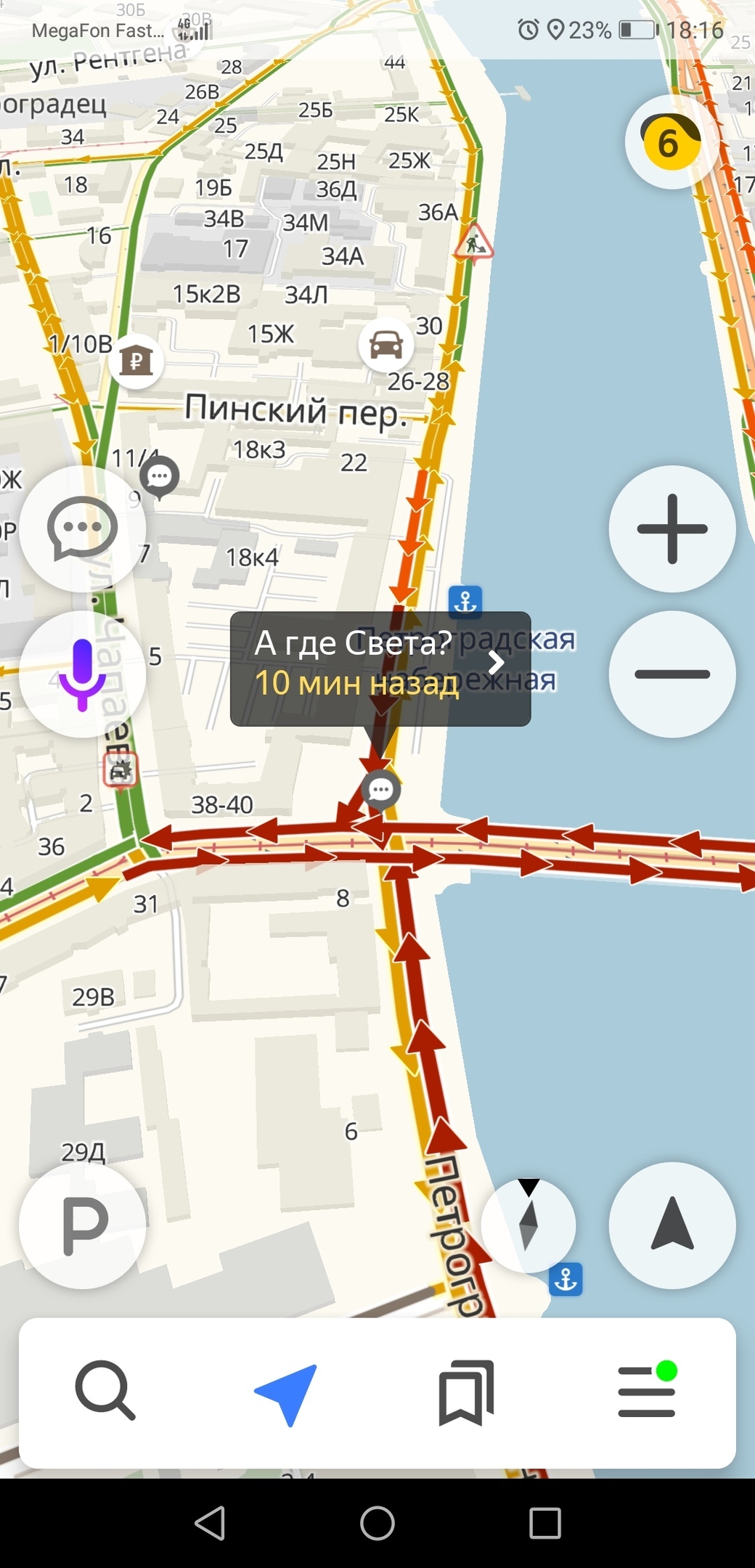This screenshot has height=1568, width=755.
Task: Open the ruble marker near 1/10В
Action: click(x=136, y=360)
